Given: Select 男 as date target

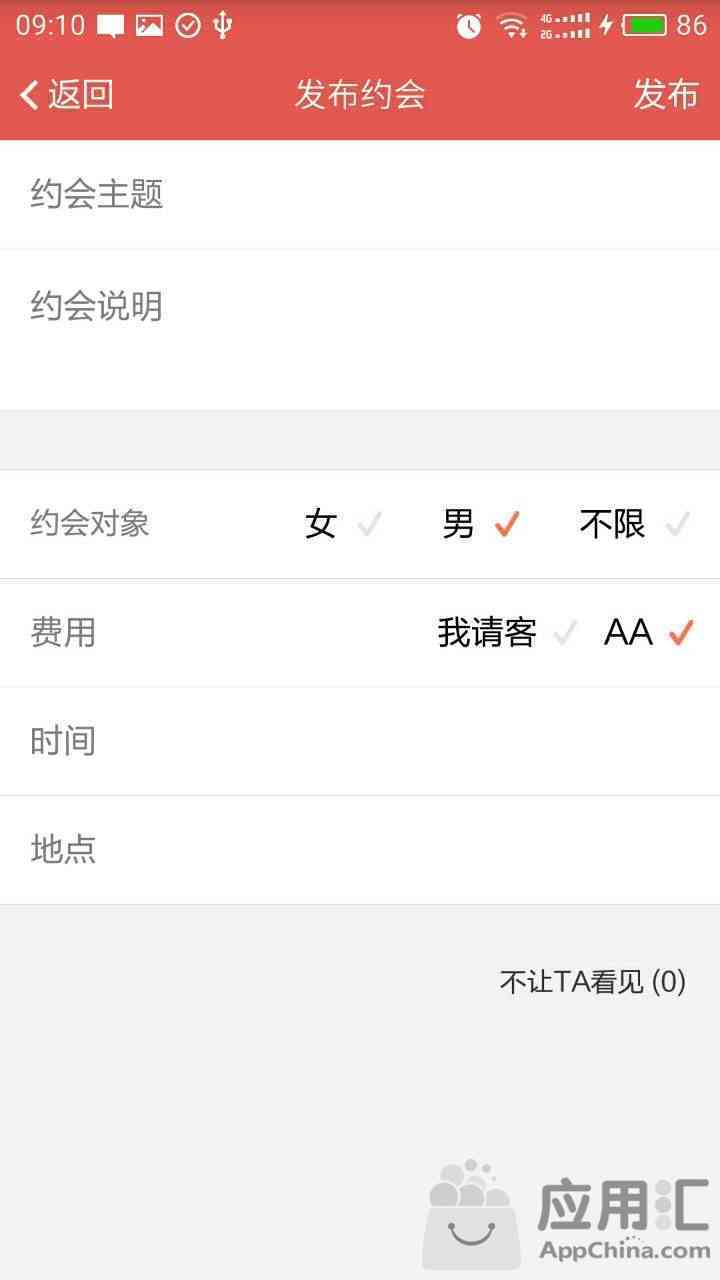Looking at the screenshot, I should (x=482, y=524).
